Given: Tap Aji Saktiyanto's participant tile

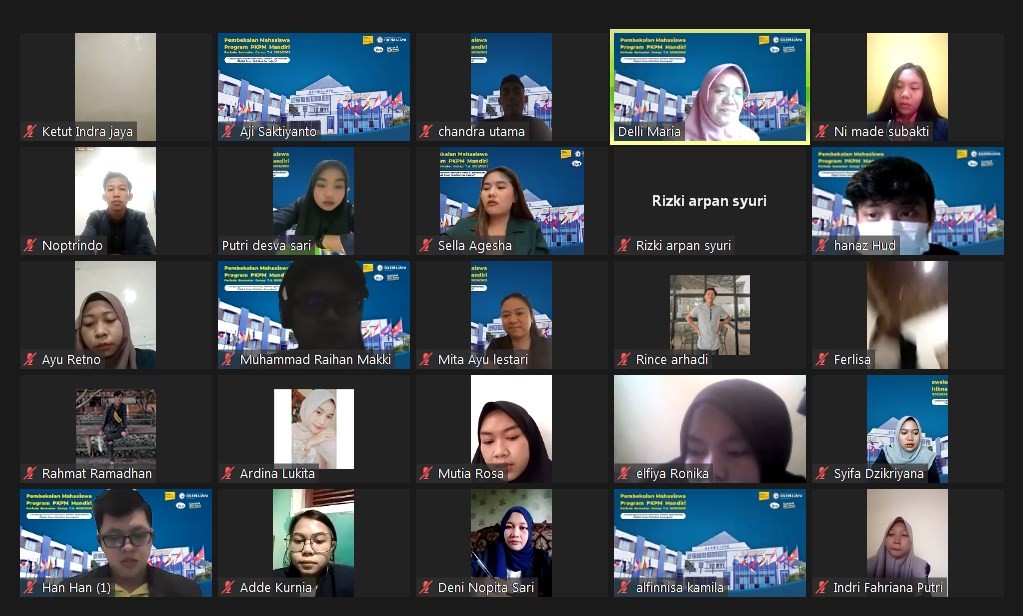Looking at the screenshot, I should [313, 86].
